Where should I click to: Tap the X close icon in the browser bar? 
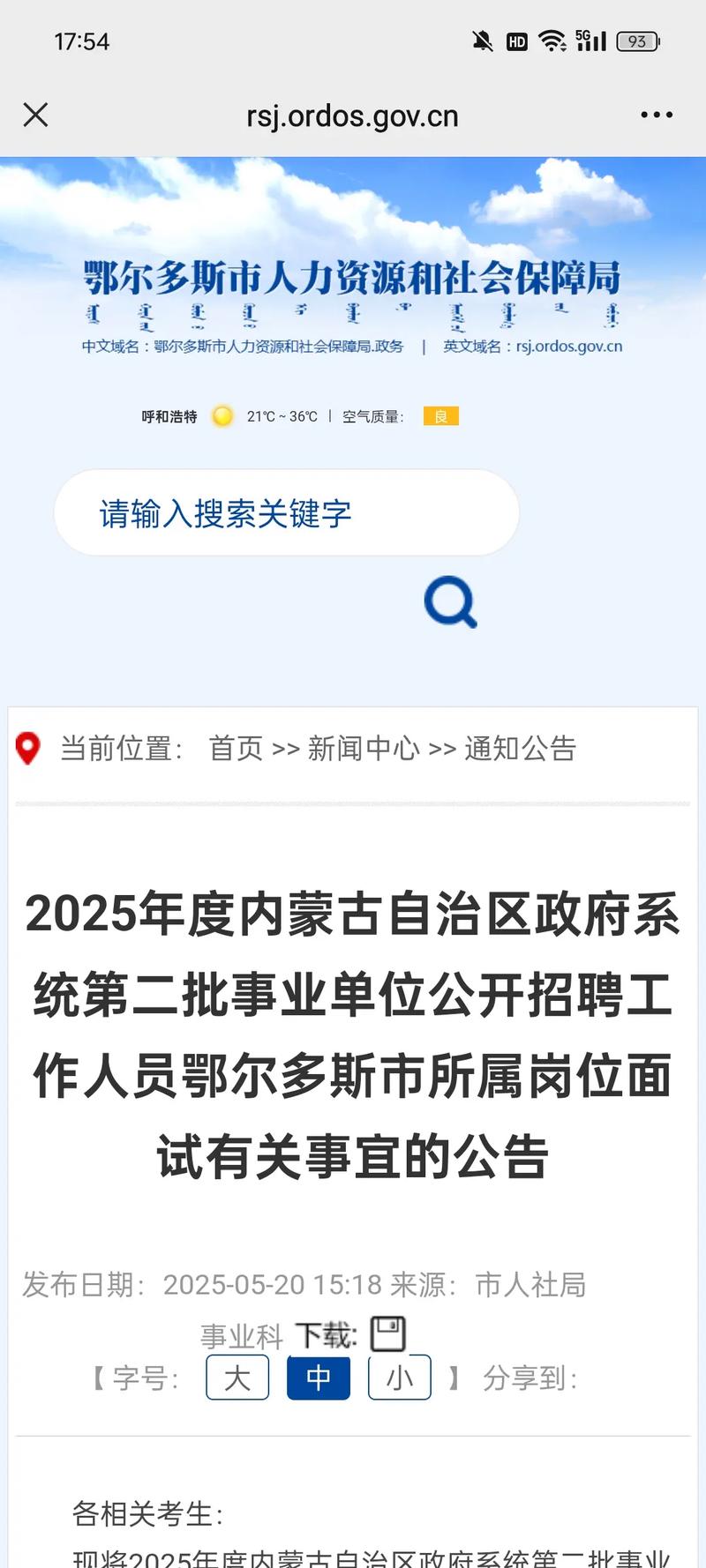pos(35,115)
